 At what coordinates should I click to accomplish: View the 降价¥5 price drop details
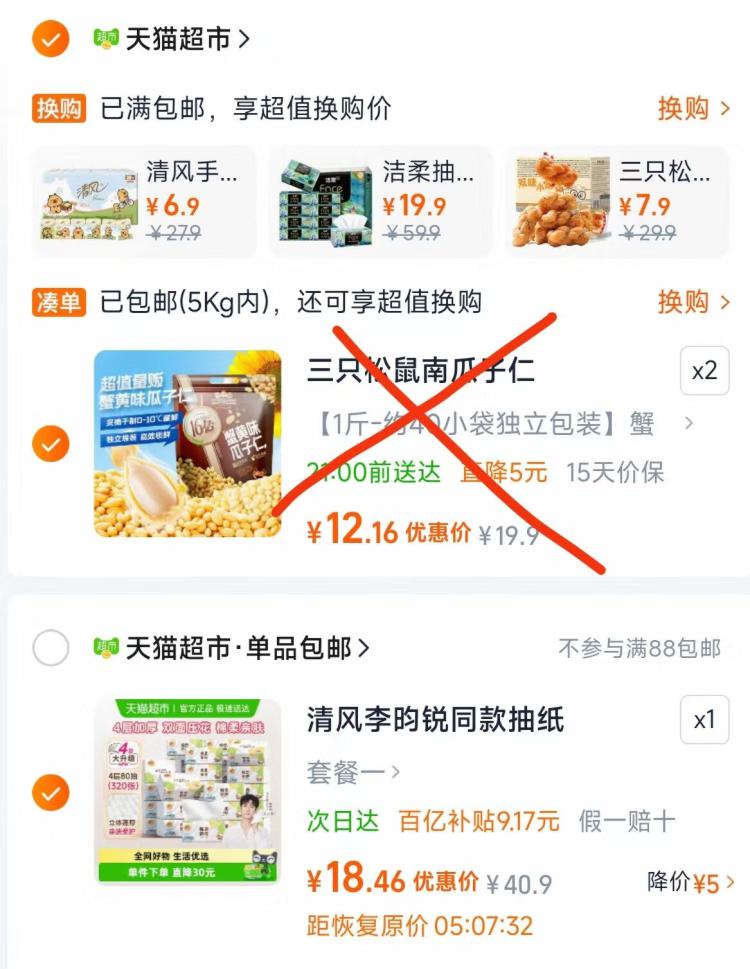click(690, 882)
